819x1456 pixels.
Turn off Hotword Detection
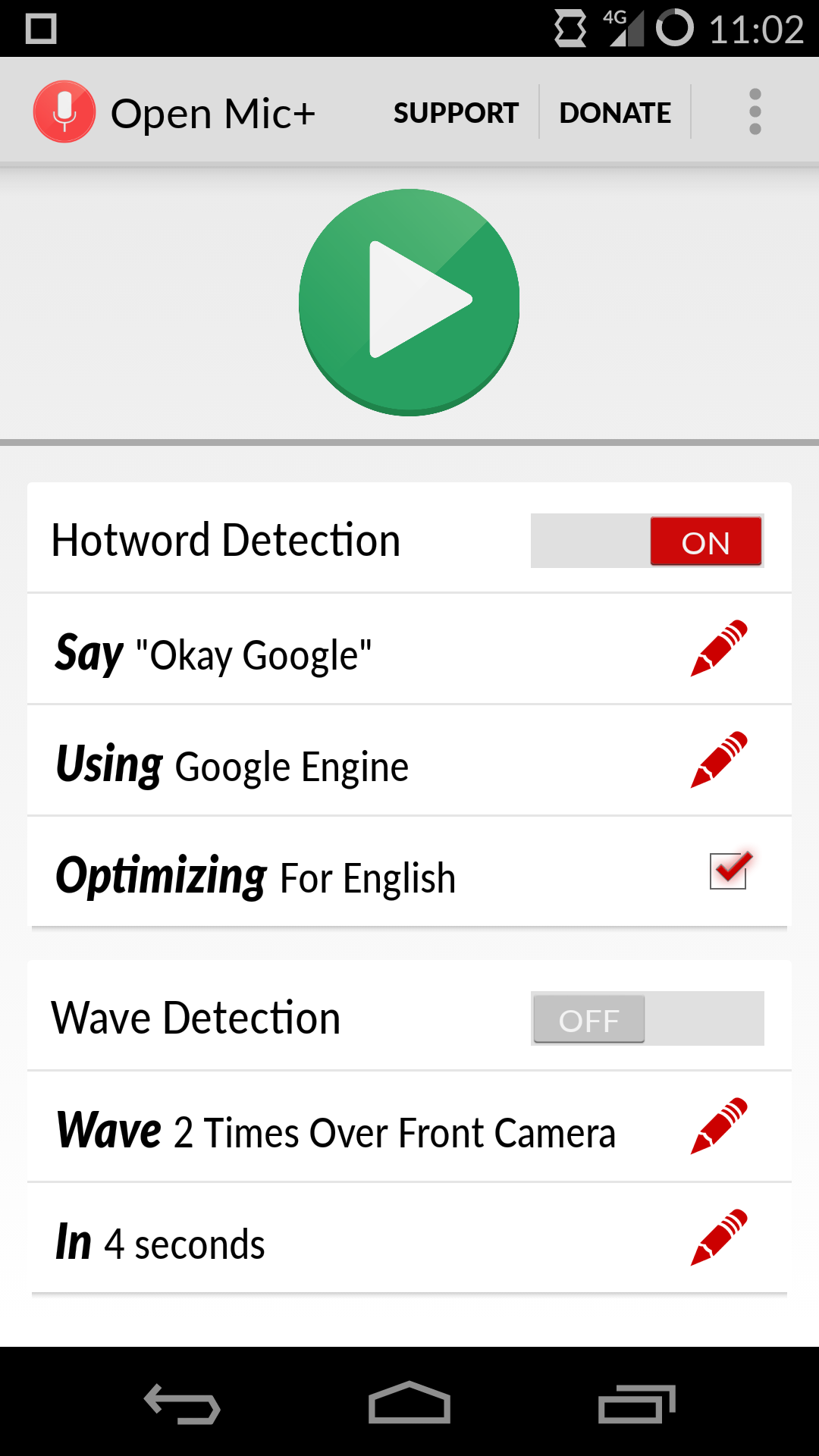(647, 541)
